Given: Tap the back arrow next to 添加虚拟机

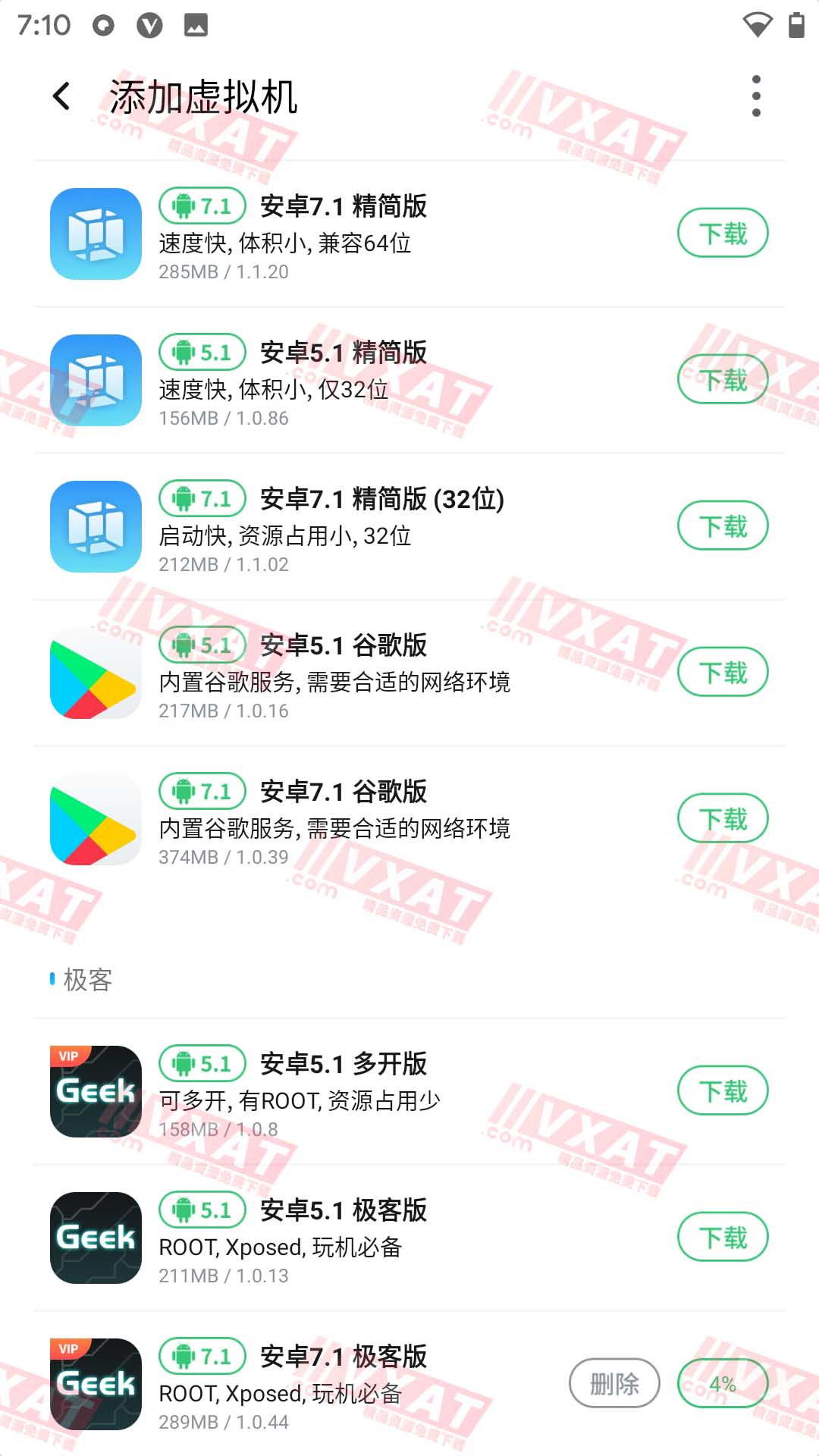Looking at the screenshot, I should [59, 97].
